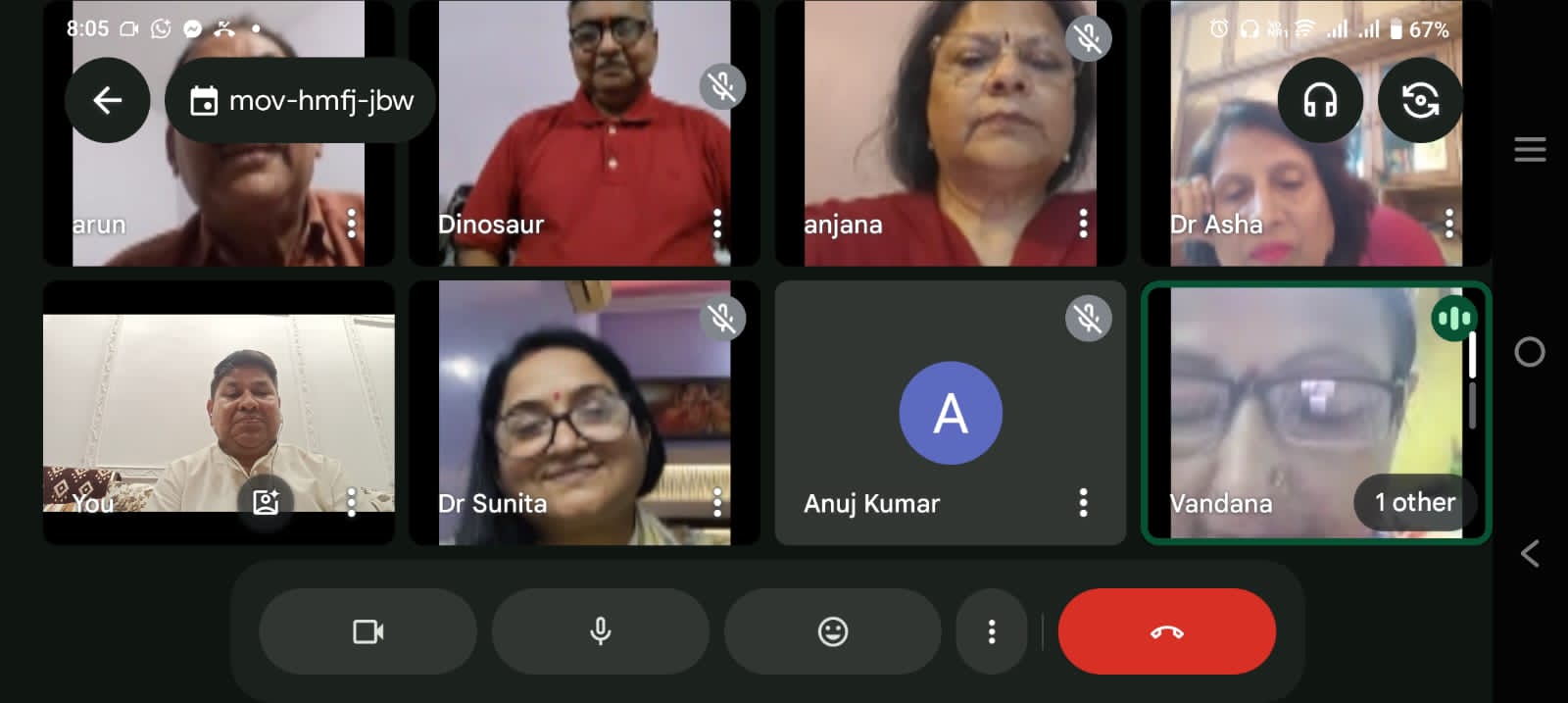The width and height of the screenshot is (1568, 703).
Task: Open options for Anuj Kumar's tile
Action: tap(1083, 503)
